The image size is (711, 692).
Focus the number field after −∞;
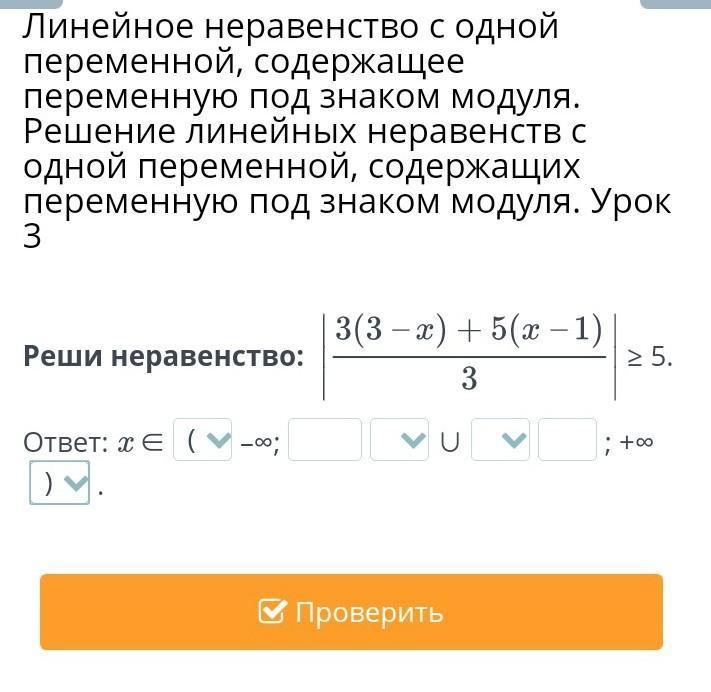(325, 439)
